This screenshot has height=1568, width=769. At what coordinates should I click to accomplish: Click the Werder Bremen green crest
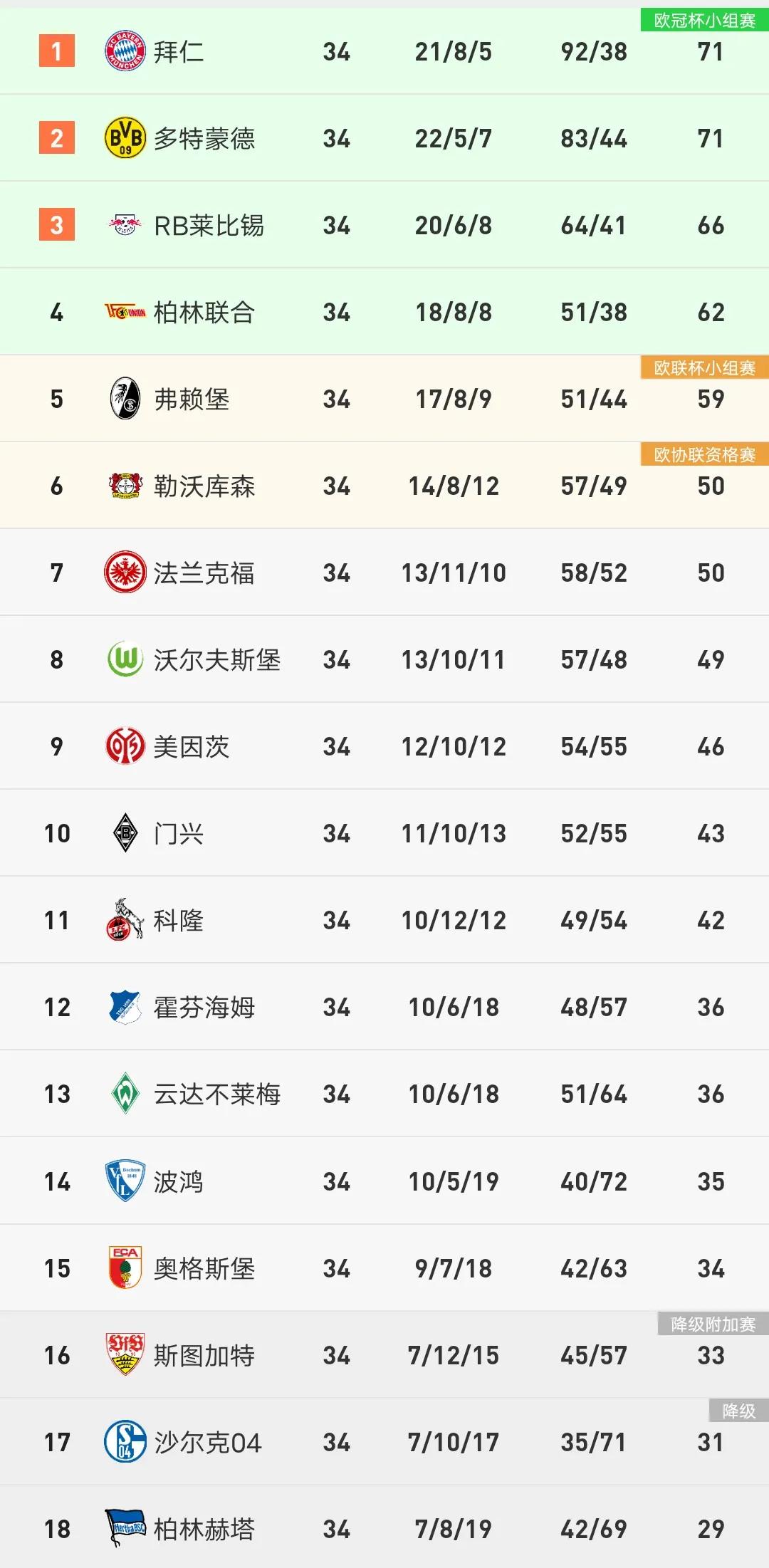pos(125,1093)
